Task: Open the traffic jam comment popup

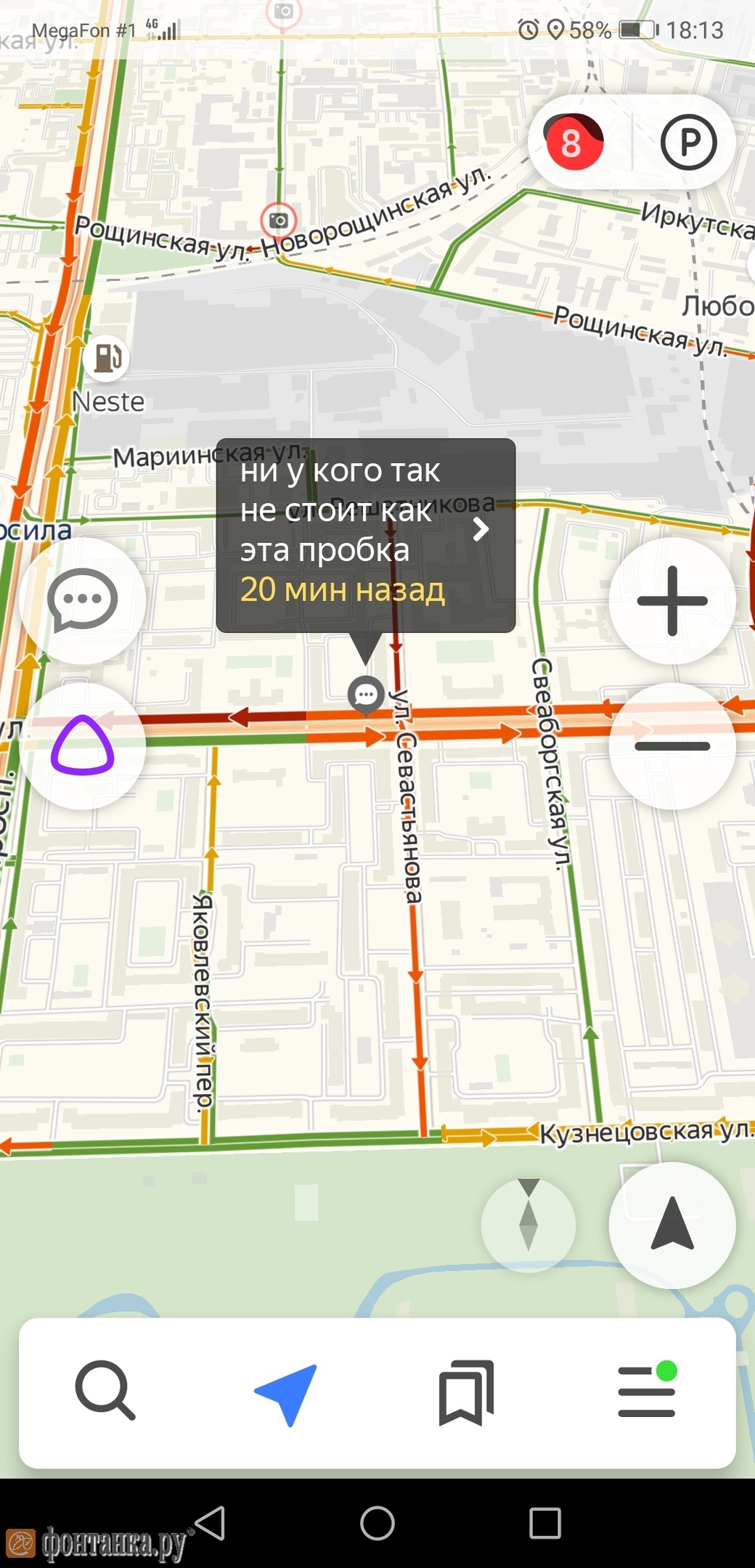Action: [x=365, y=535]
